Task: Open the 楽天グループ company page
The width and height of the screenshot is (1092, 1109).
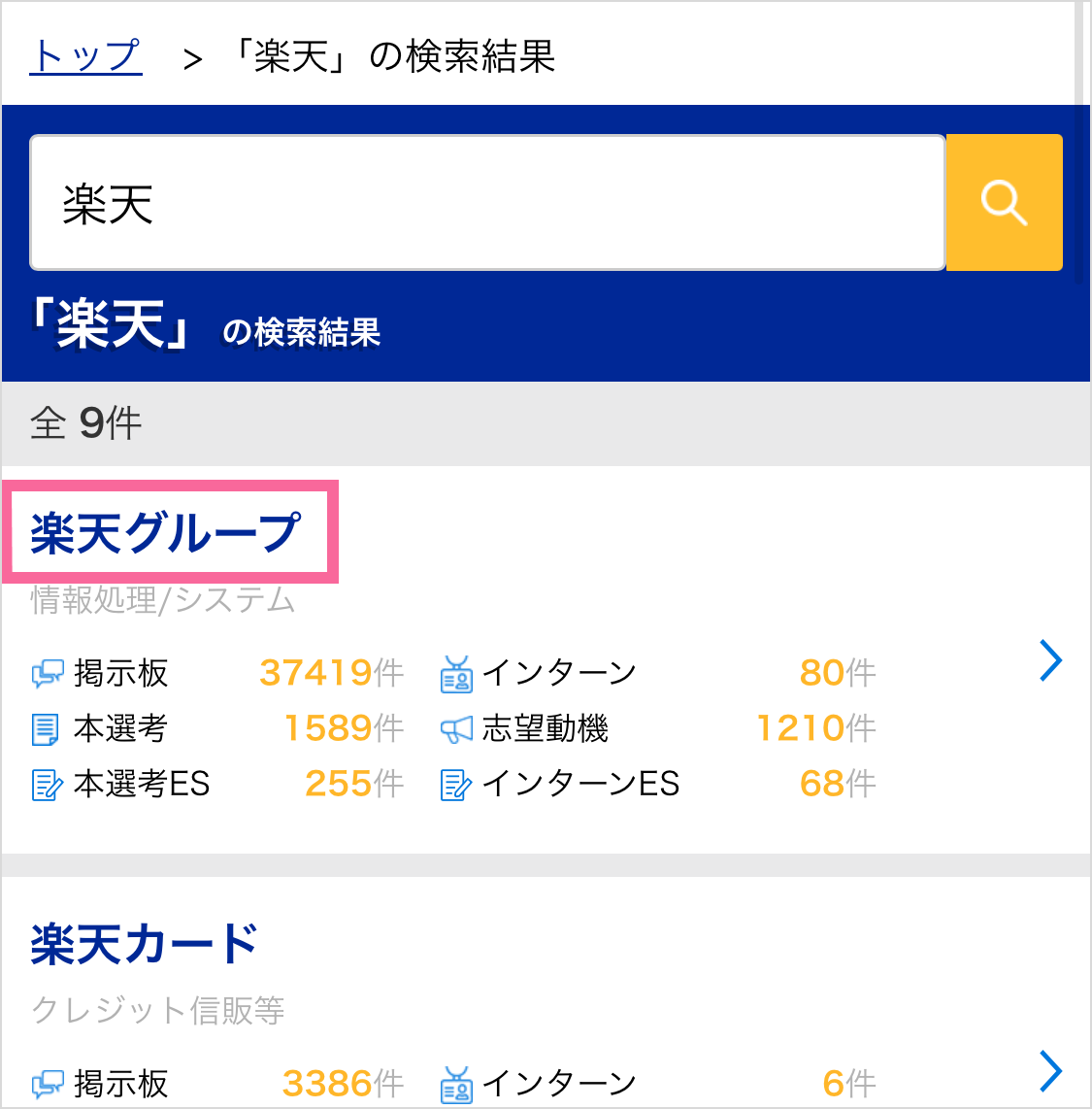Action: click(167, 532)
